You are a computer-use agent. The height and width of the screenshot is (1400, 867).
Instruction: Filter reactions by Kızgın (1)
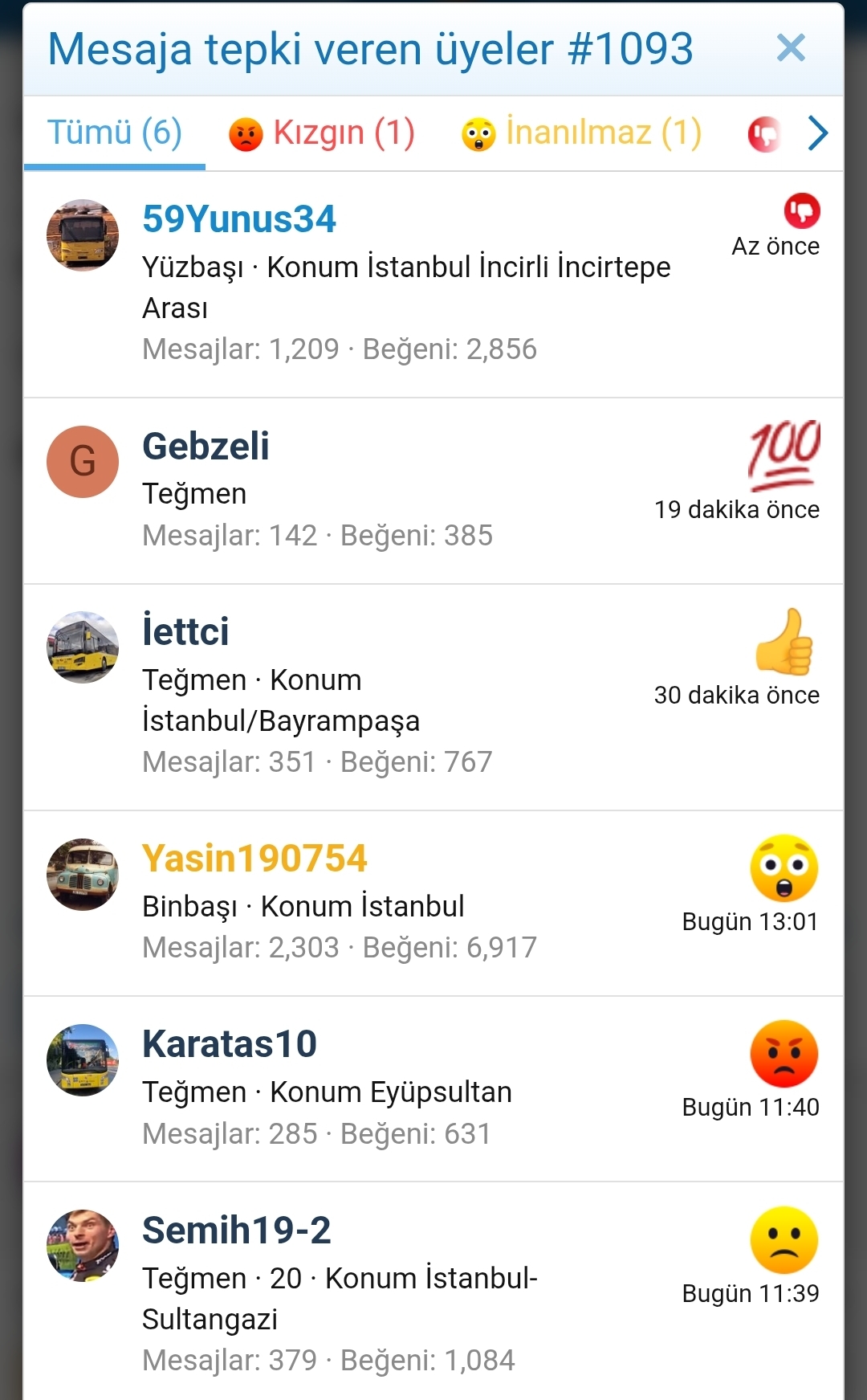point(322,133)
